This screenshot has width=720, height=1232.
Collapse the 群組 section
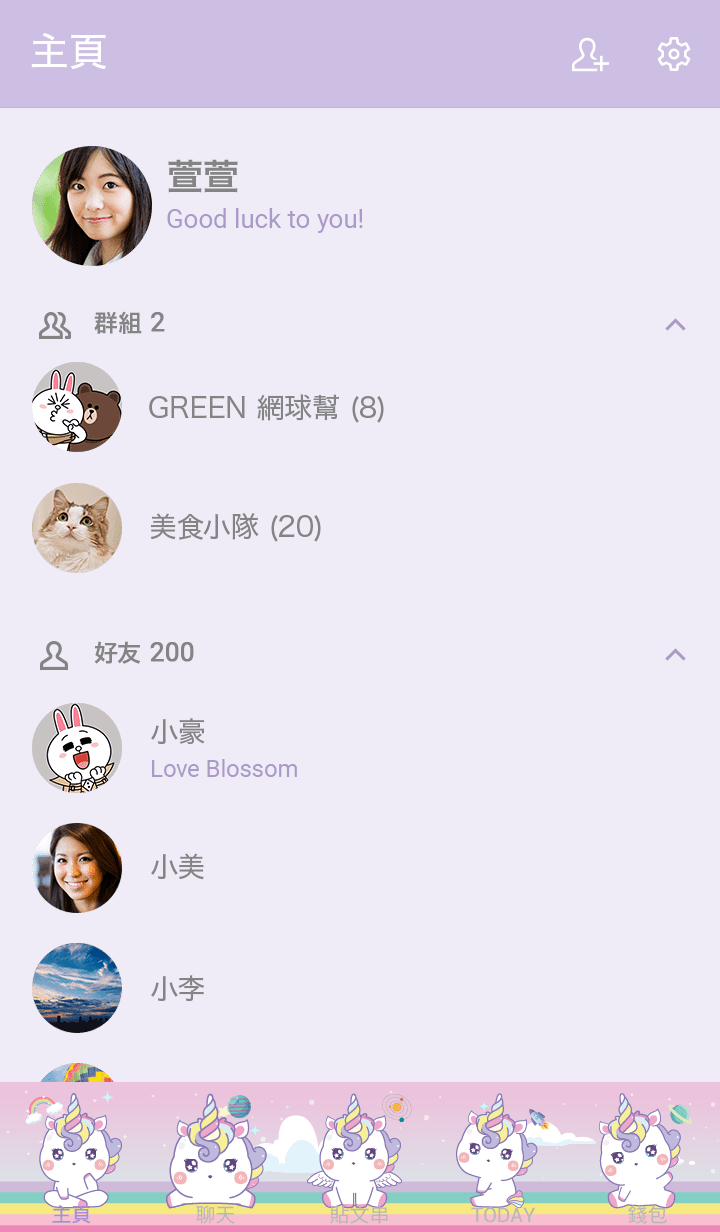675,324
